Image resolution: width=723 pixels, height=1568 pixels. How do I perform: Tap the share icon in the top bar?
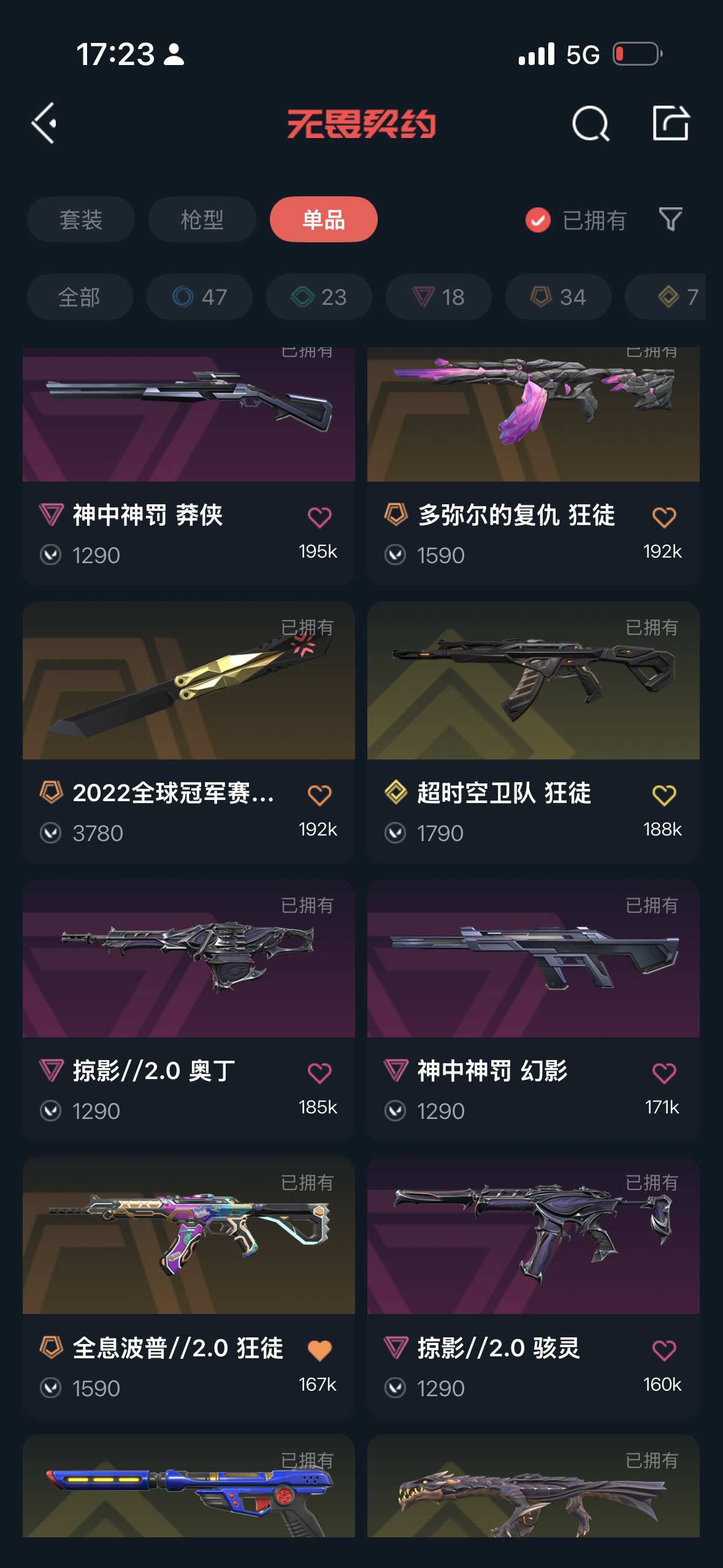[670, 123]
